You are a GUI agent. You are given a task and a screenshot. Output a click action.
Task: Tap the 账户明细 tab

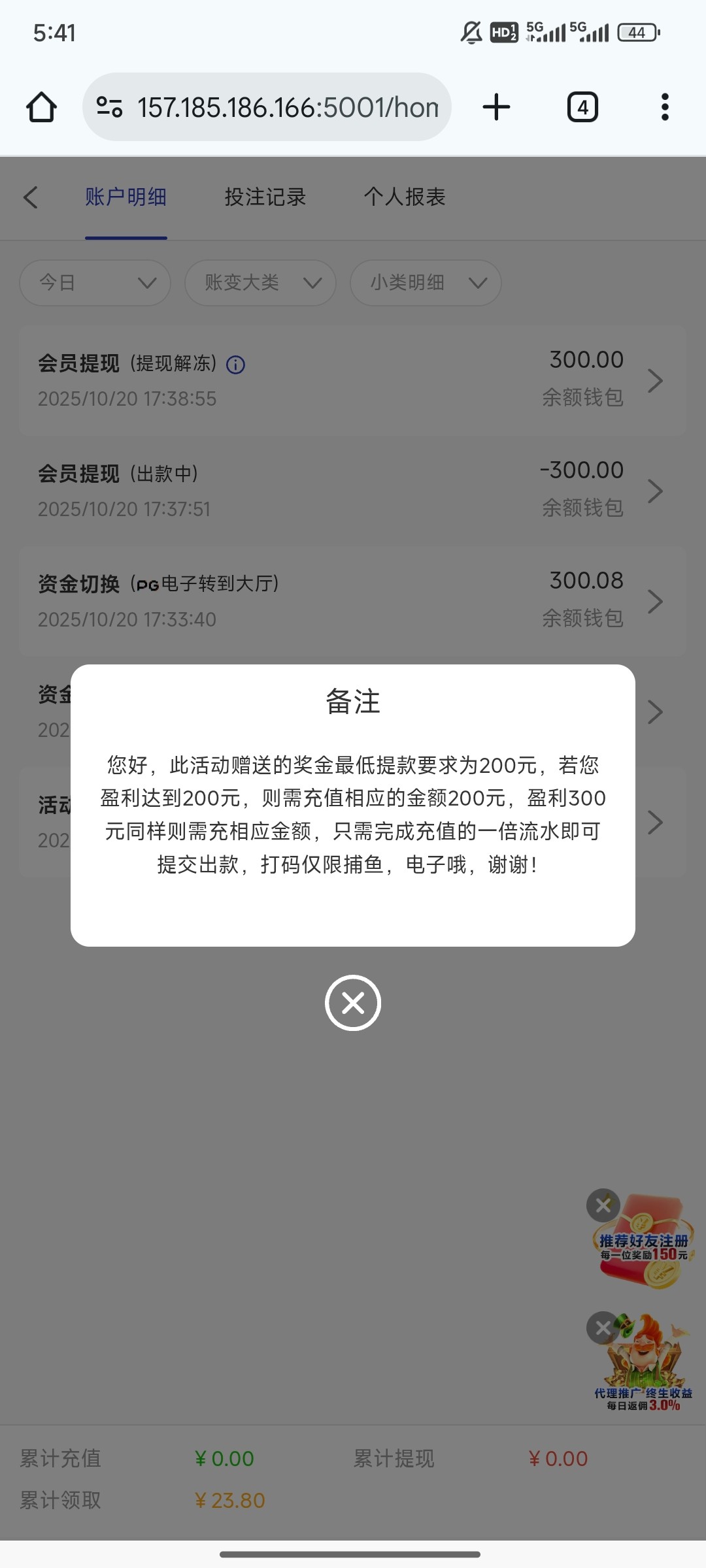pos(126,197)
